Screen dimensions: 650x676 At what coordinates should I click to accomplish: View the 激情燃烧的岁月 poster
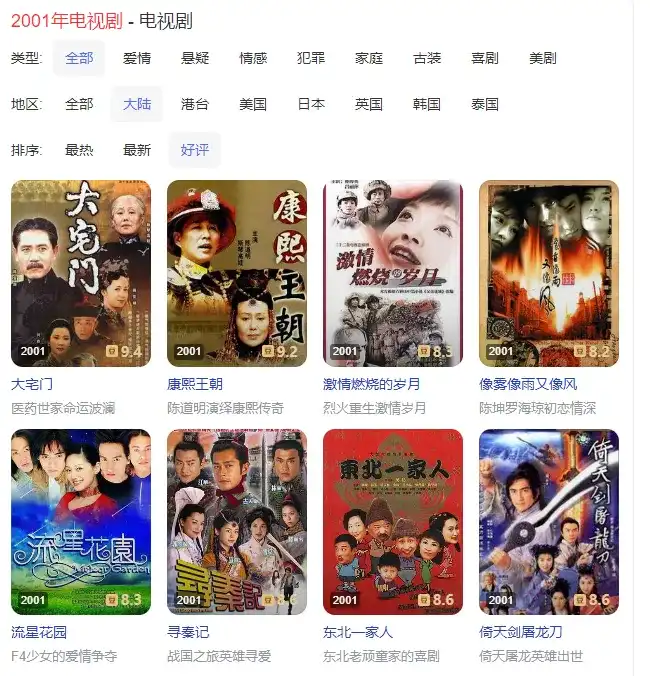(393, 273)
